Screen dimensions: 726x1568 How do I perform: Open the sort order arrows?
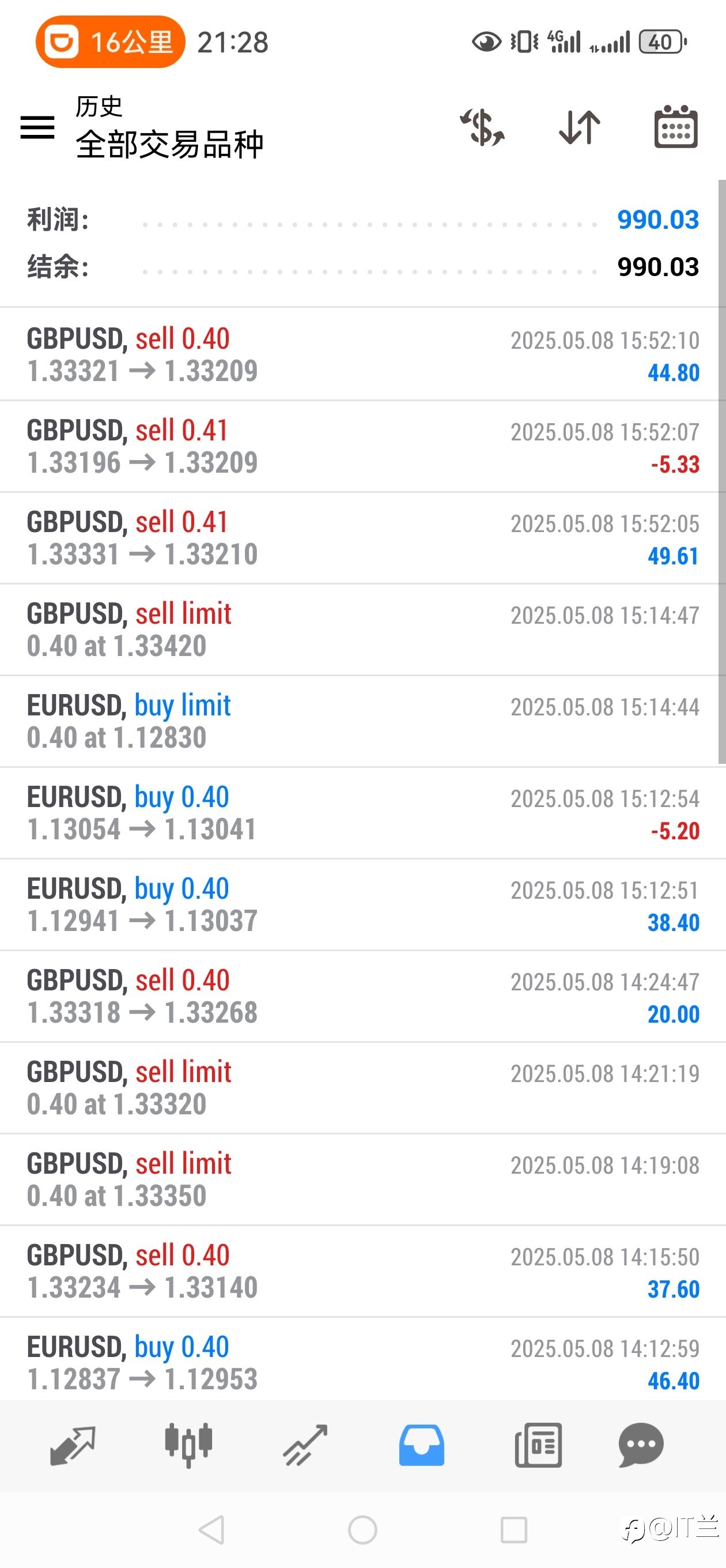pos(579,127)
